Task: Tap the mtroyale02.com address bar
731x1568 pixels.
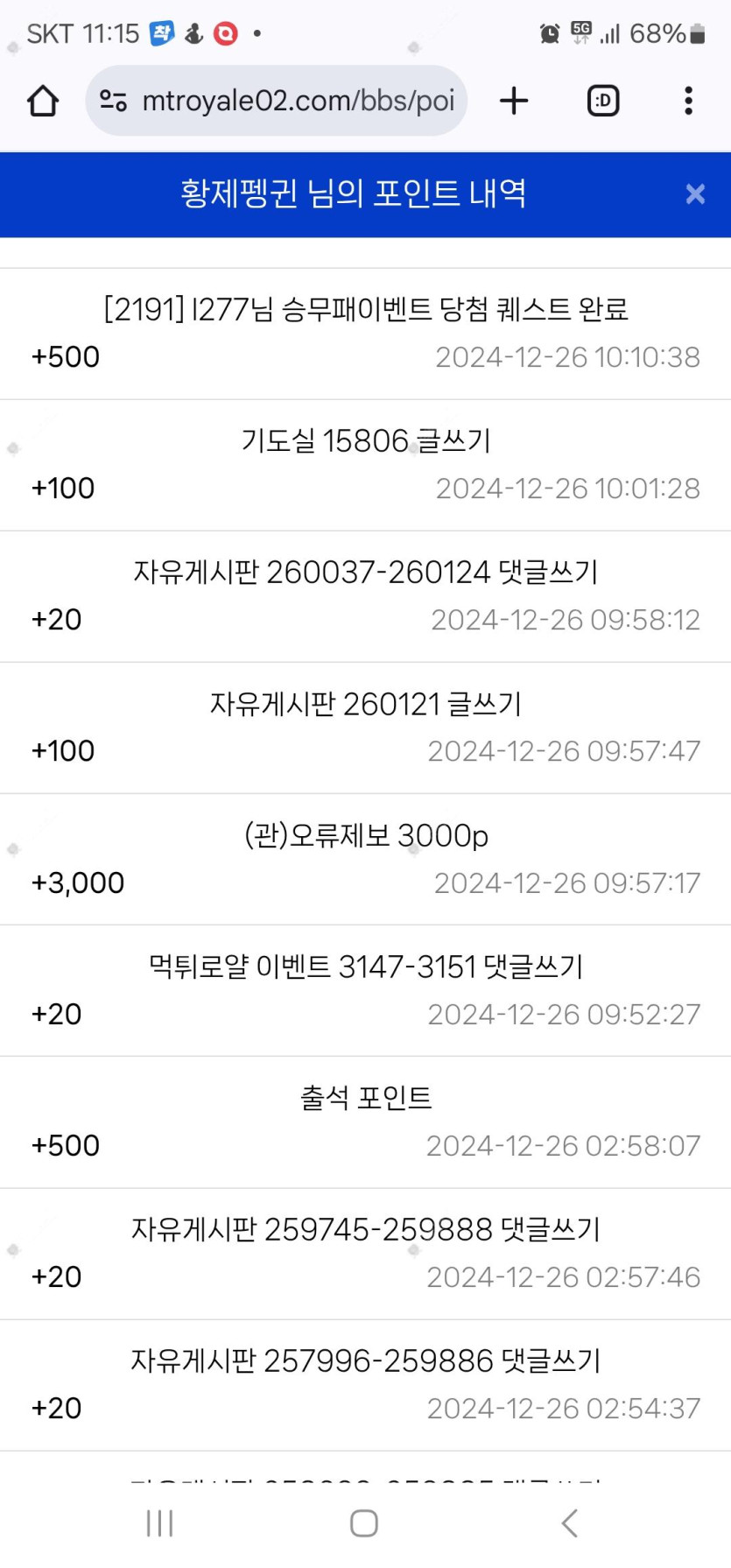Action: tap(298, 101)
